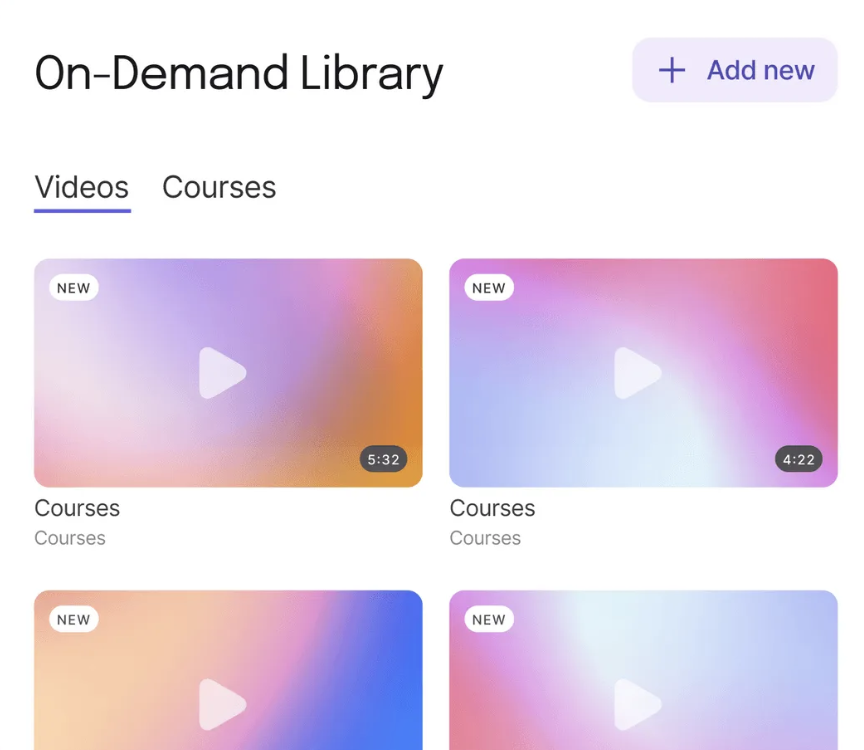
Task: Switch to the Courses tab
Action: [x=219, y=187]
